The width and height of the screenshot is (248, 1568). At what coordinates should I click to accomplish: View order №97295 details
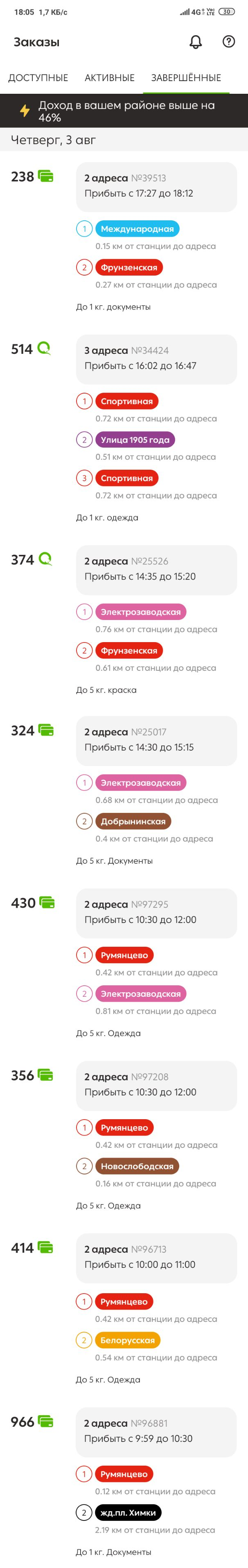click(x=156, y=912)
